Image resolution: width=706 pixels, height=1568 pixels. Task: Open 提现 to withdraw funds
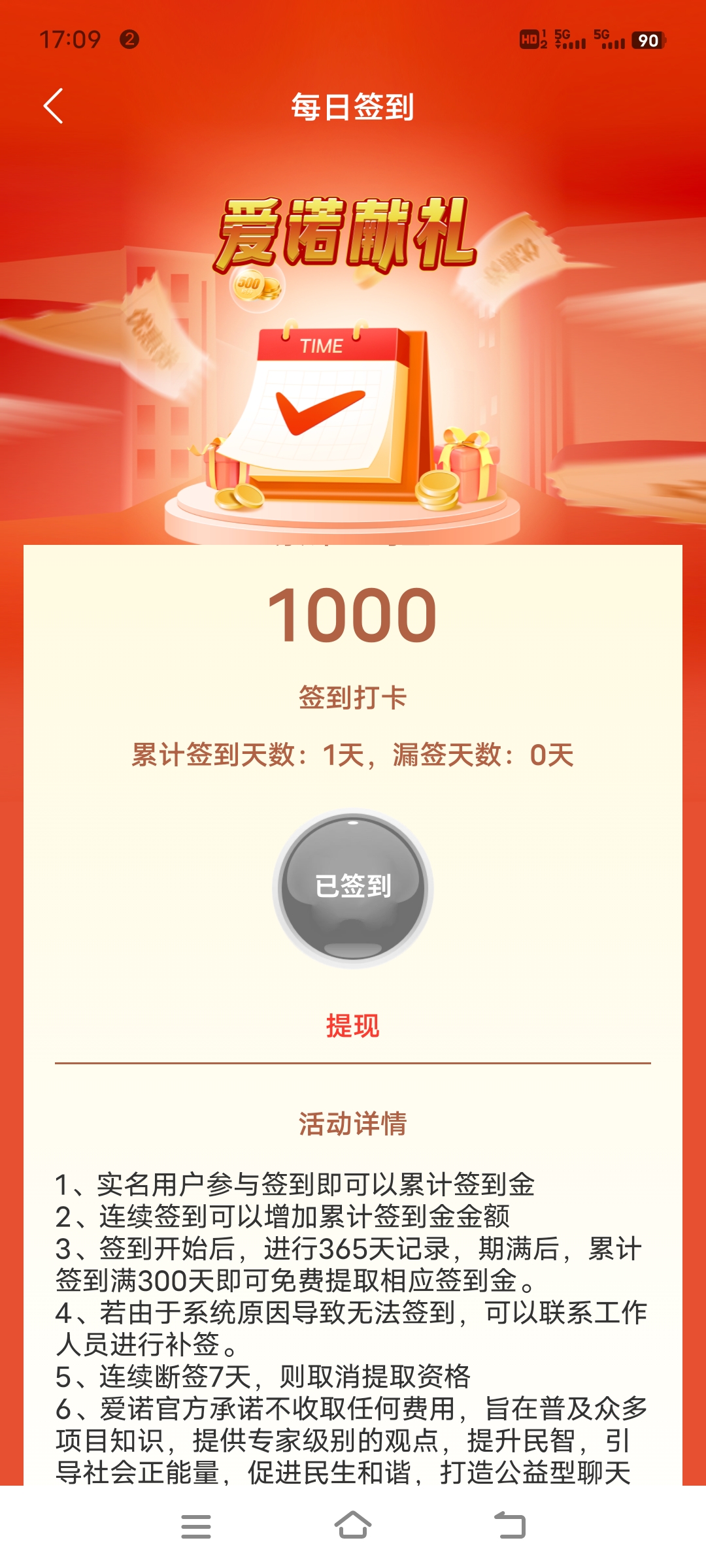coord(353,1026)
